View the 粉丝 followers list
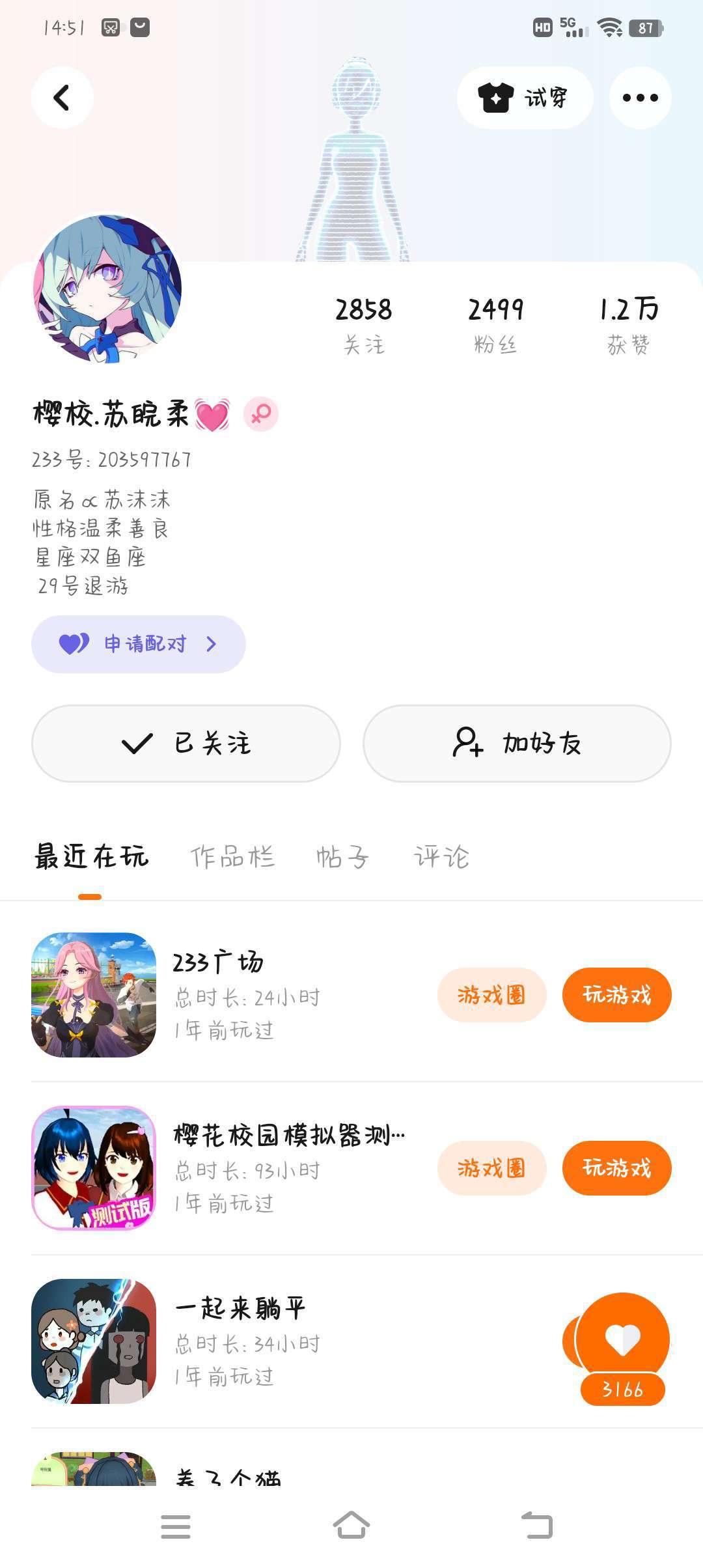The image size is (703, 1568). click(495, 324)
